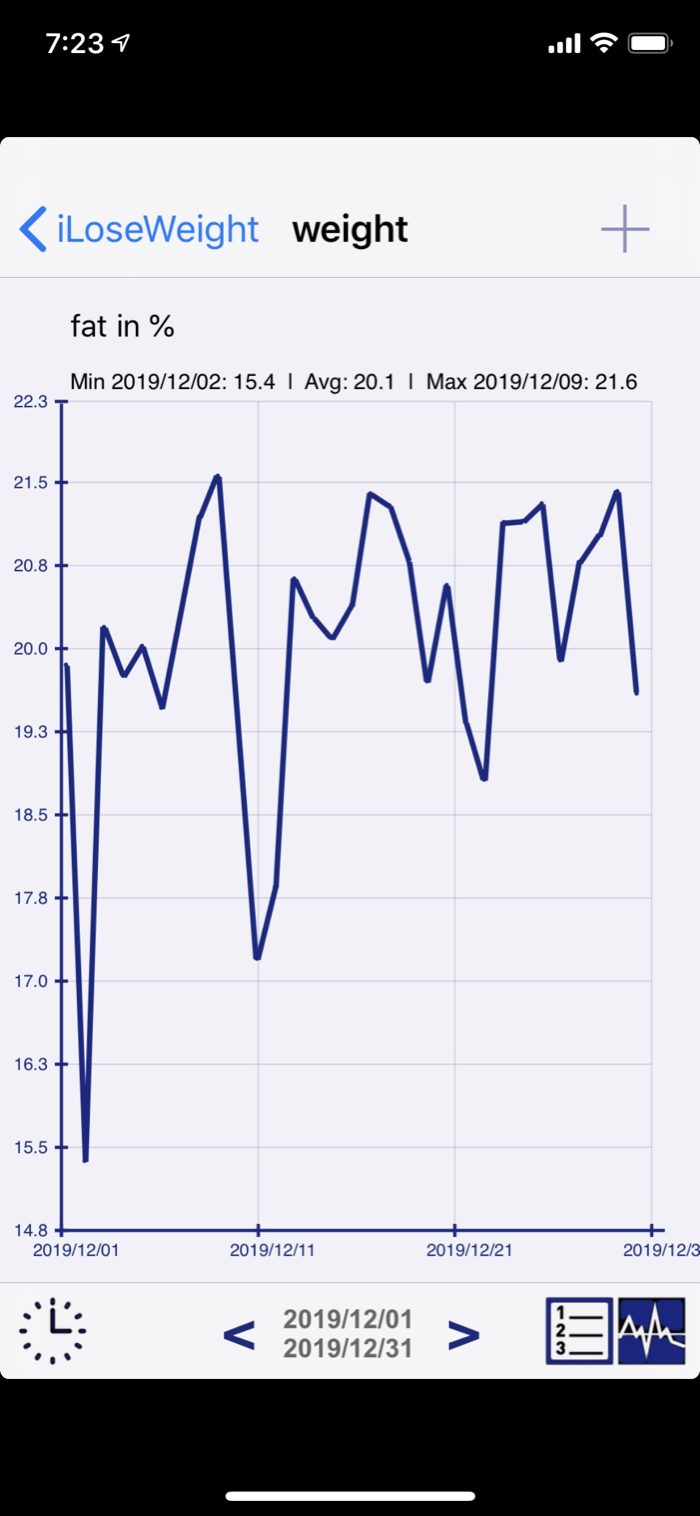700x1516 pixels.
Task: Go to the previous date range
Action: 238,1334
